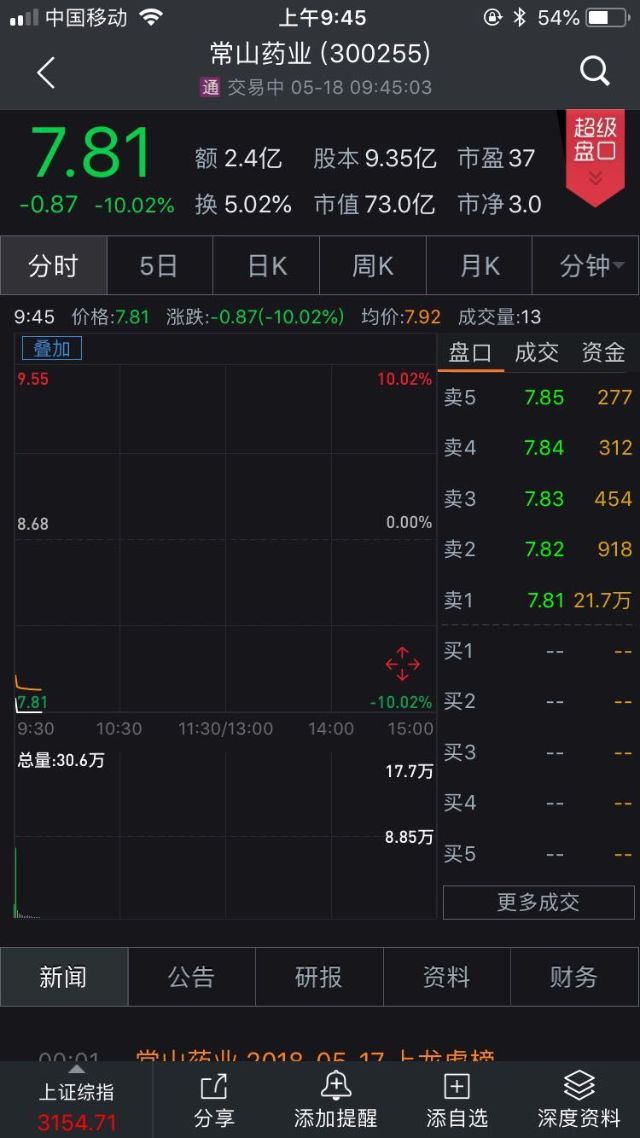The image size is (640, 1138).
Task: Switch to the 资金 tab
Action: [603, 352]
